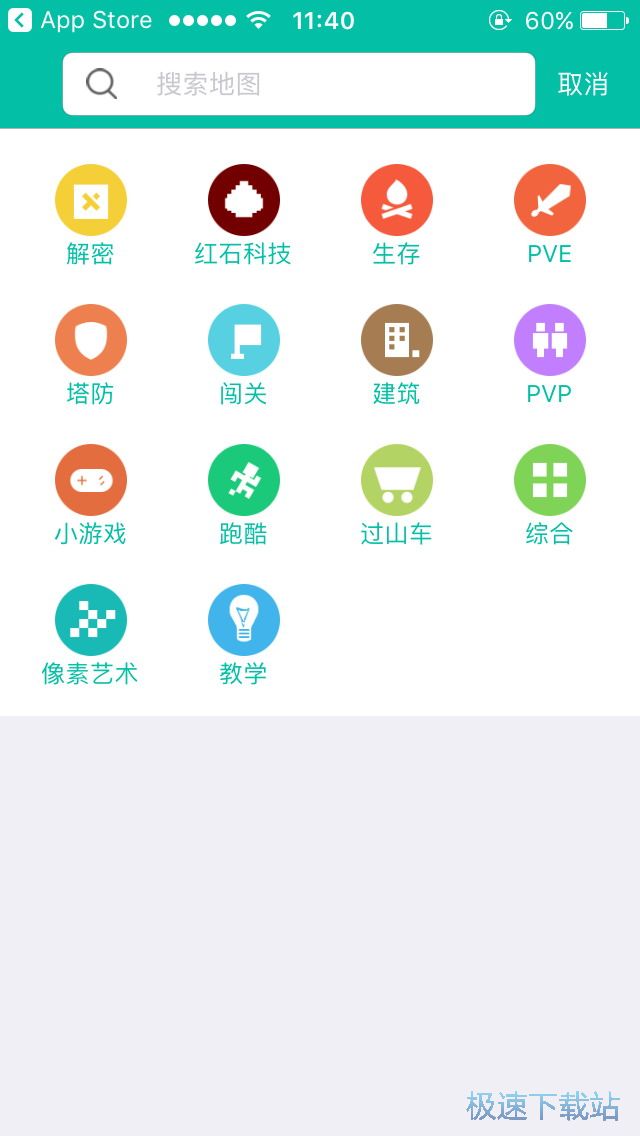Tap the 搜索地图 search field
Image resolution: width=640 pixels, height=1136 pixels.
(300, 84)
